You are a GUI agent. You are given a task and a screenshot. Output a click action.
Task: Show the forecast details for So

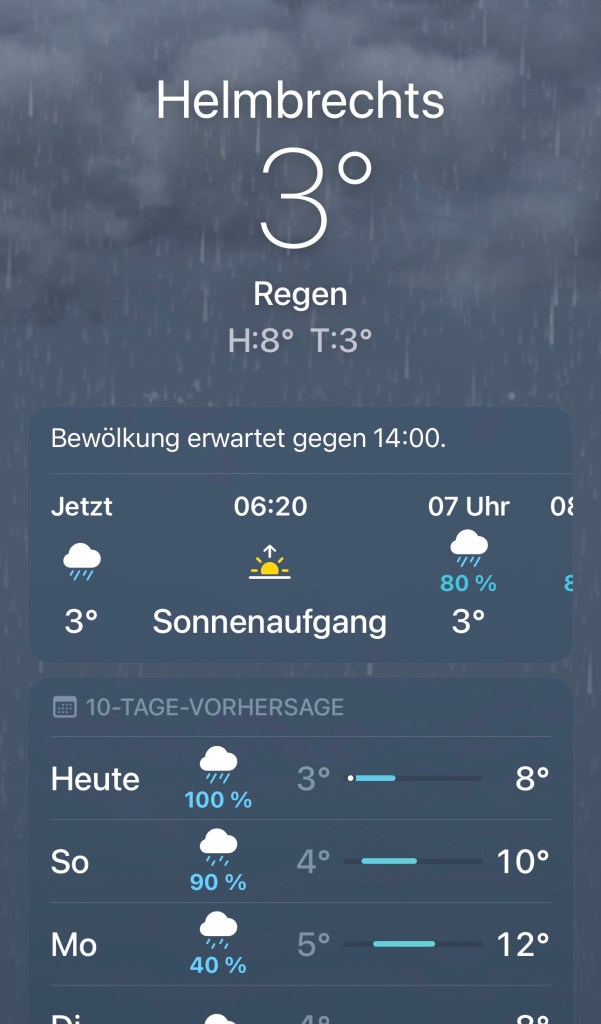pyautogui.click(x=300, y=861)
